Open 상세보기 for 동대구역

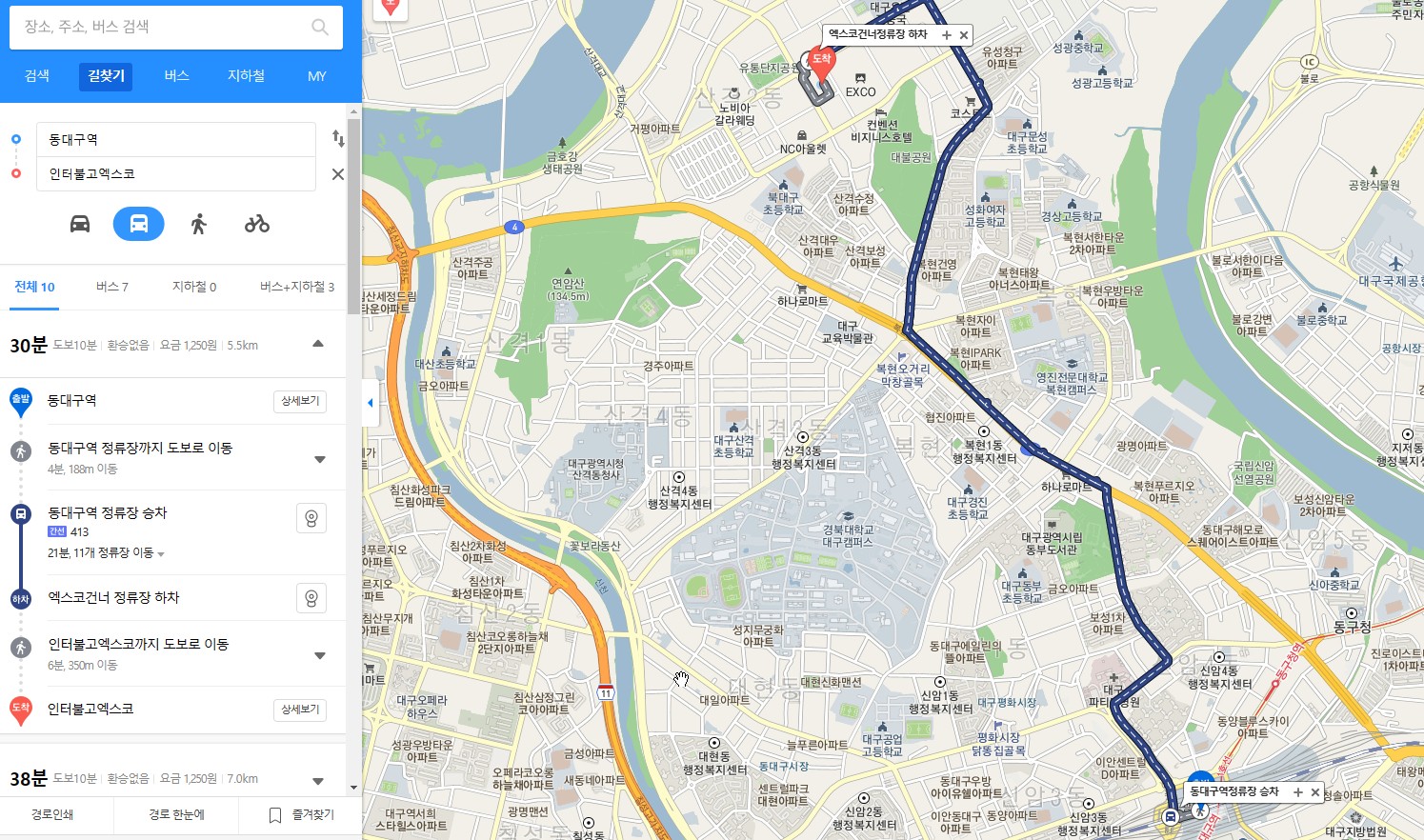tap(300, 401)
